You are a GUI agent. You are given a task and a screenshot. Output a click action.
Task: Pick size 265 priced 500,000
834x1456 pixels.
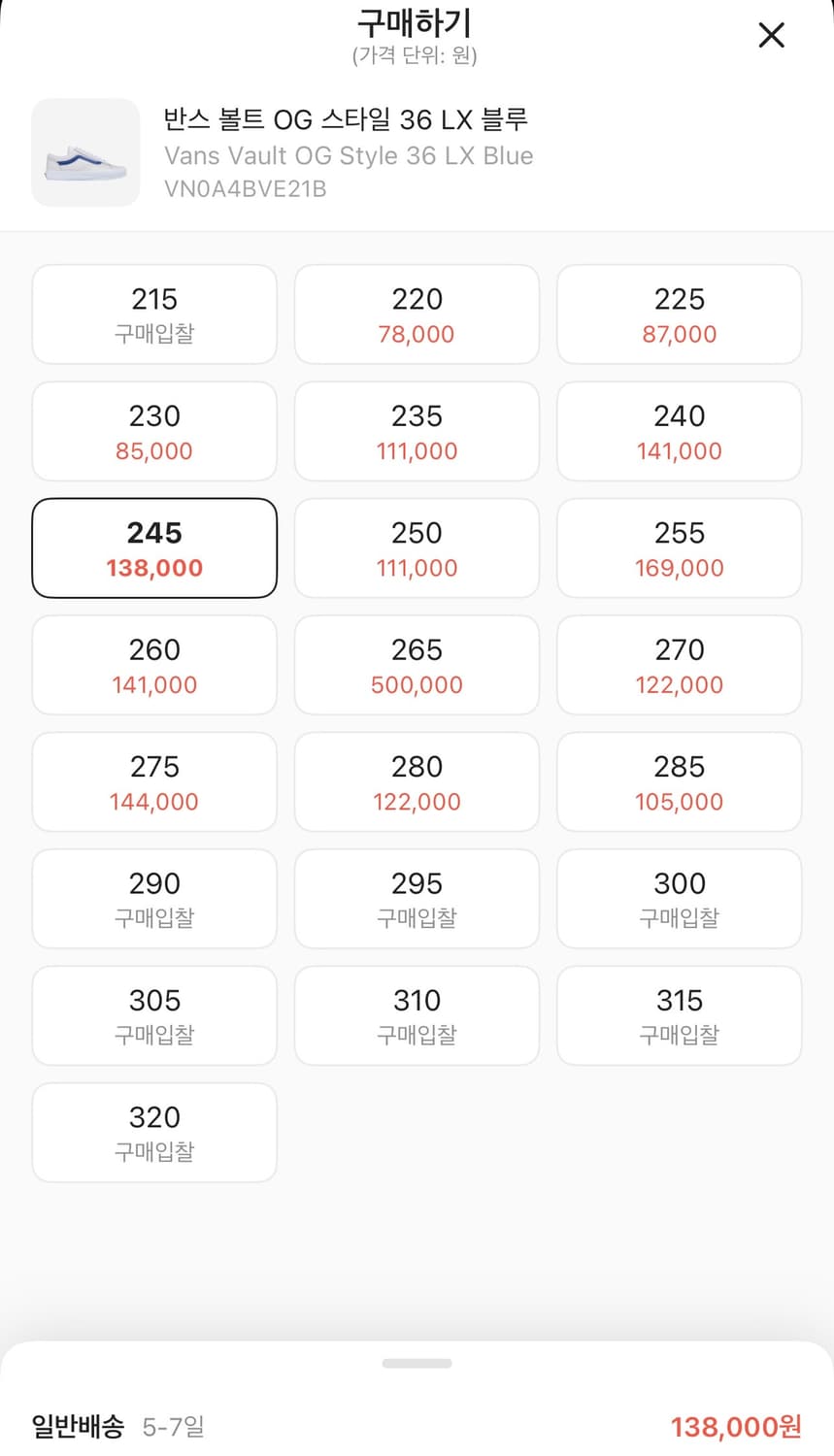point(417,665)
